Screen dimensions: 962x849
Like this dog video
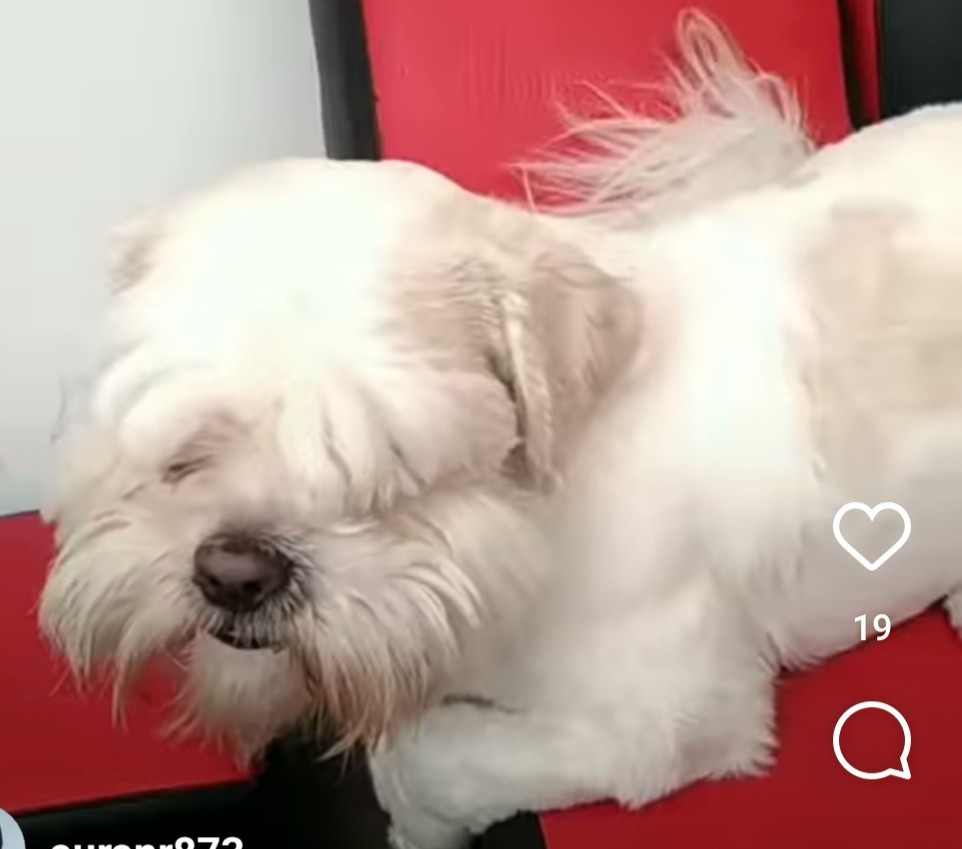coord(871,536)
